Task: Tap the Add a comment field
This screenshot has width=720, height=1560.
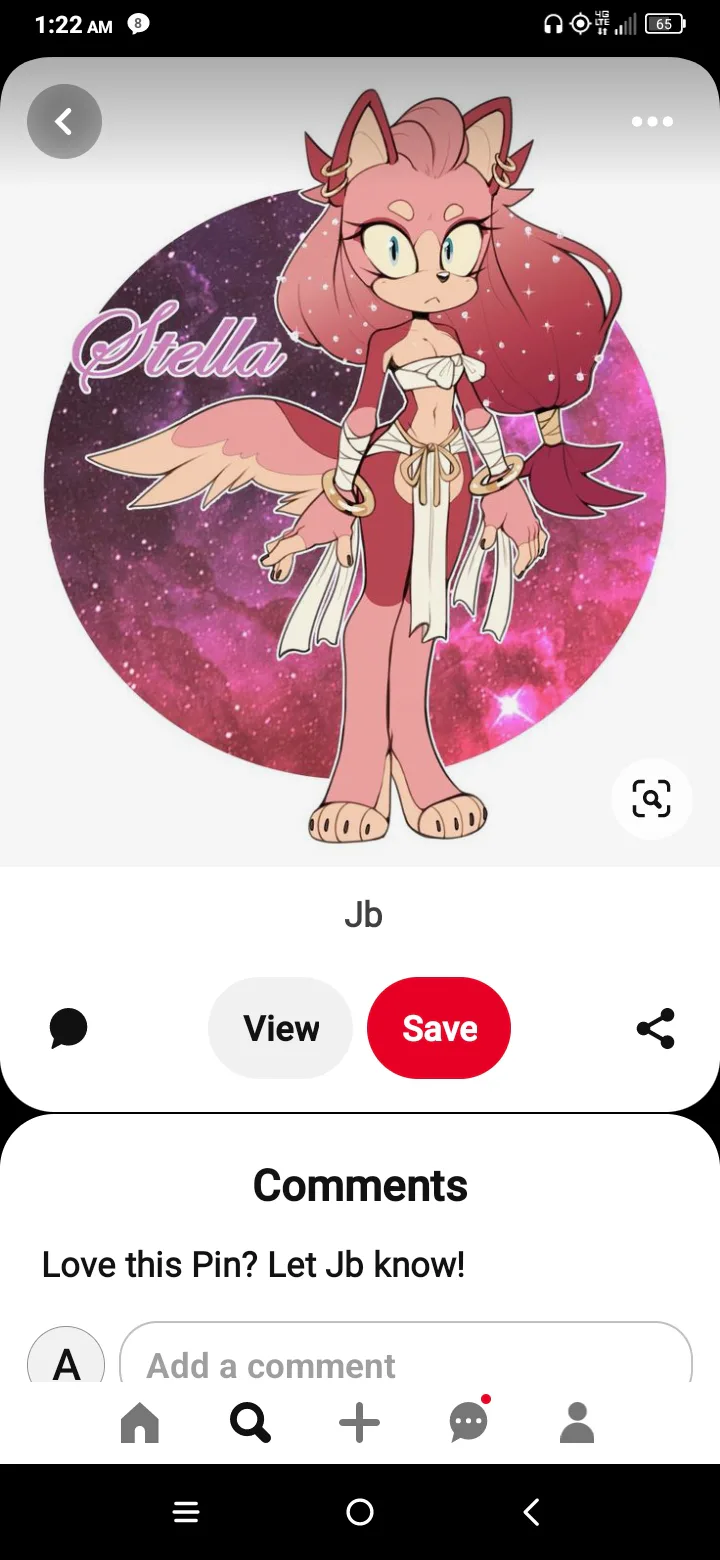Action: [406, 1354]
